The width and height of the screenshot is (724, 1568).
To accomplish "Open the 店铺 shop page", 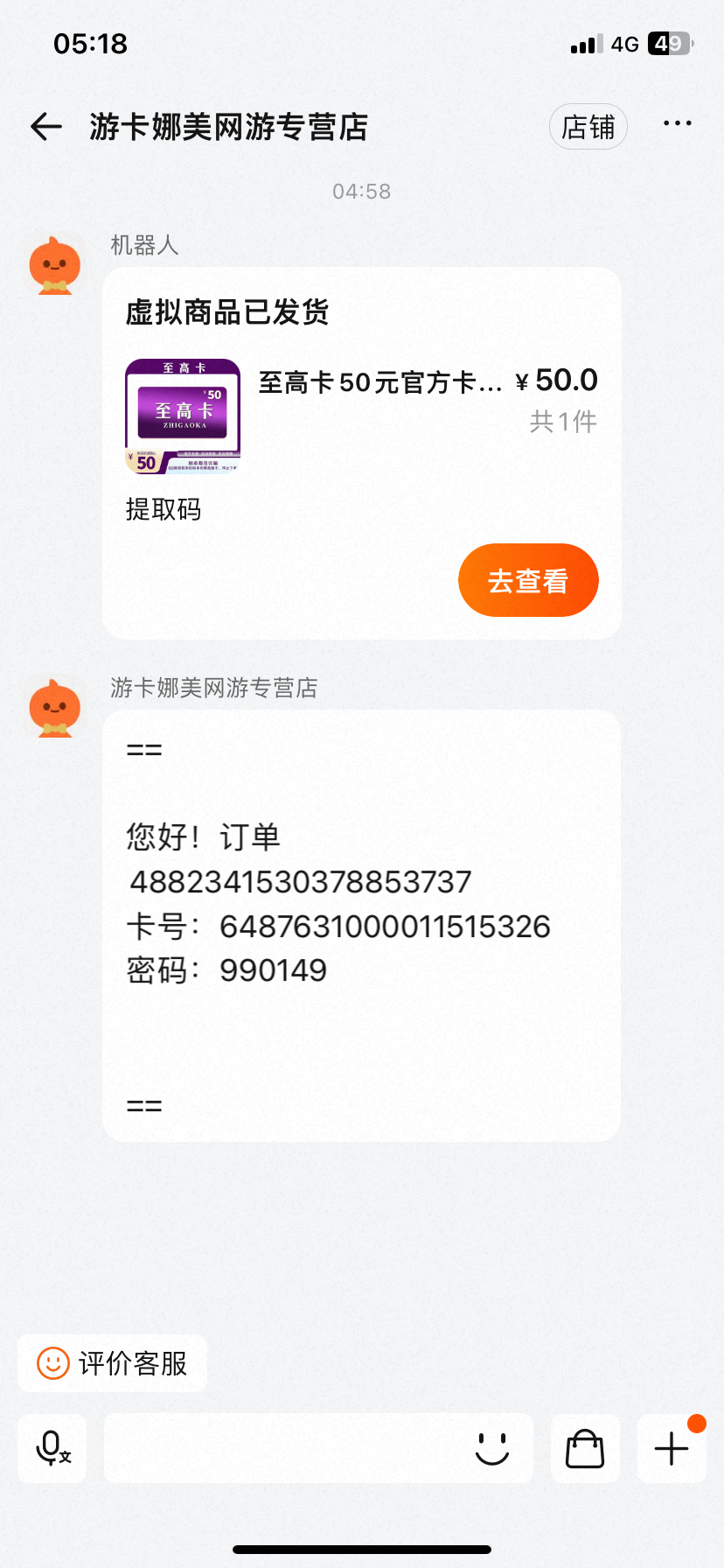I will (x=588, y=128).
